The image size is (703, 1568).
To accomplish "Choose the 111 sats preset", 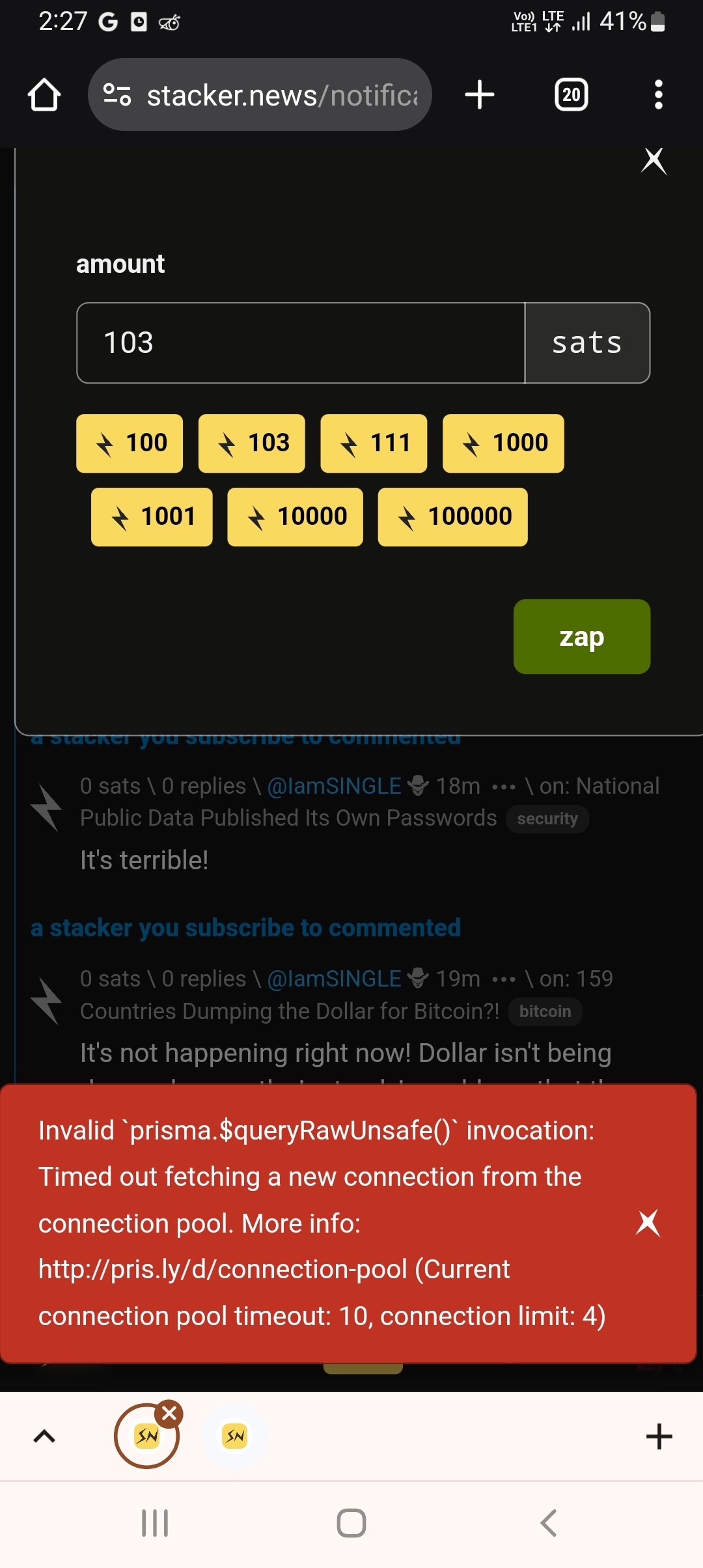I will click(374, 443).
